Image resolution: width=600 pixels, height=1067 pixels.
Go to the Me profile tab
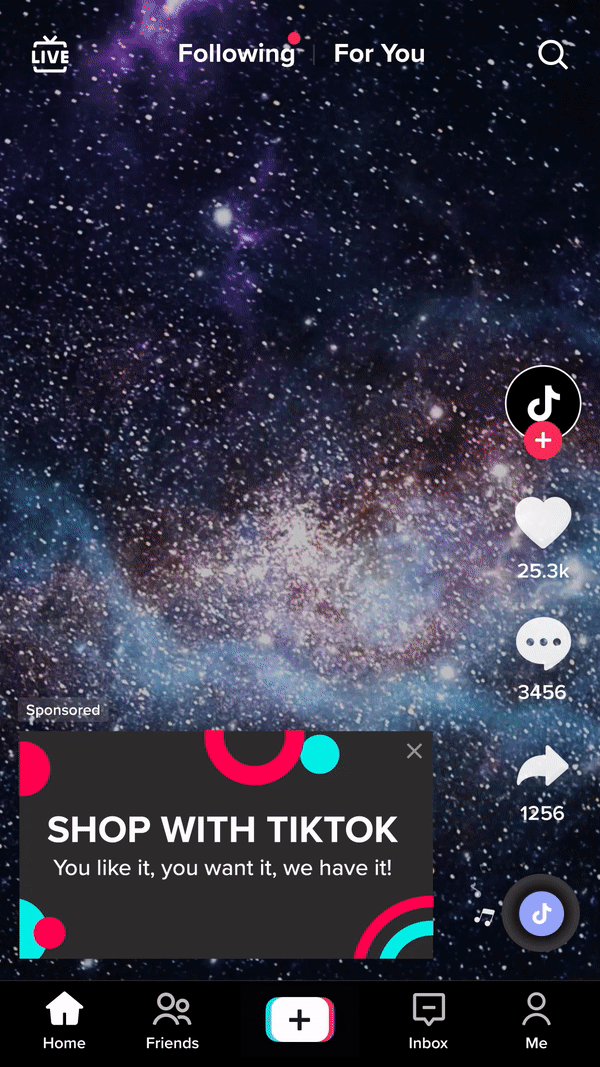536,1020
